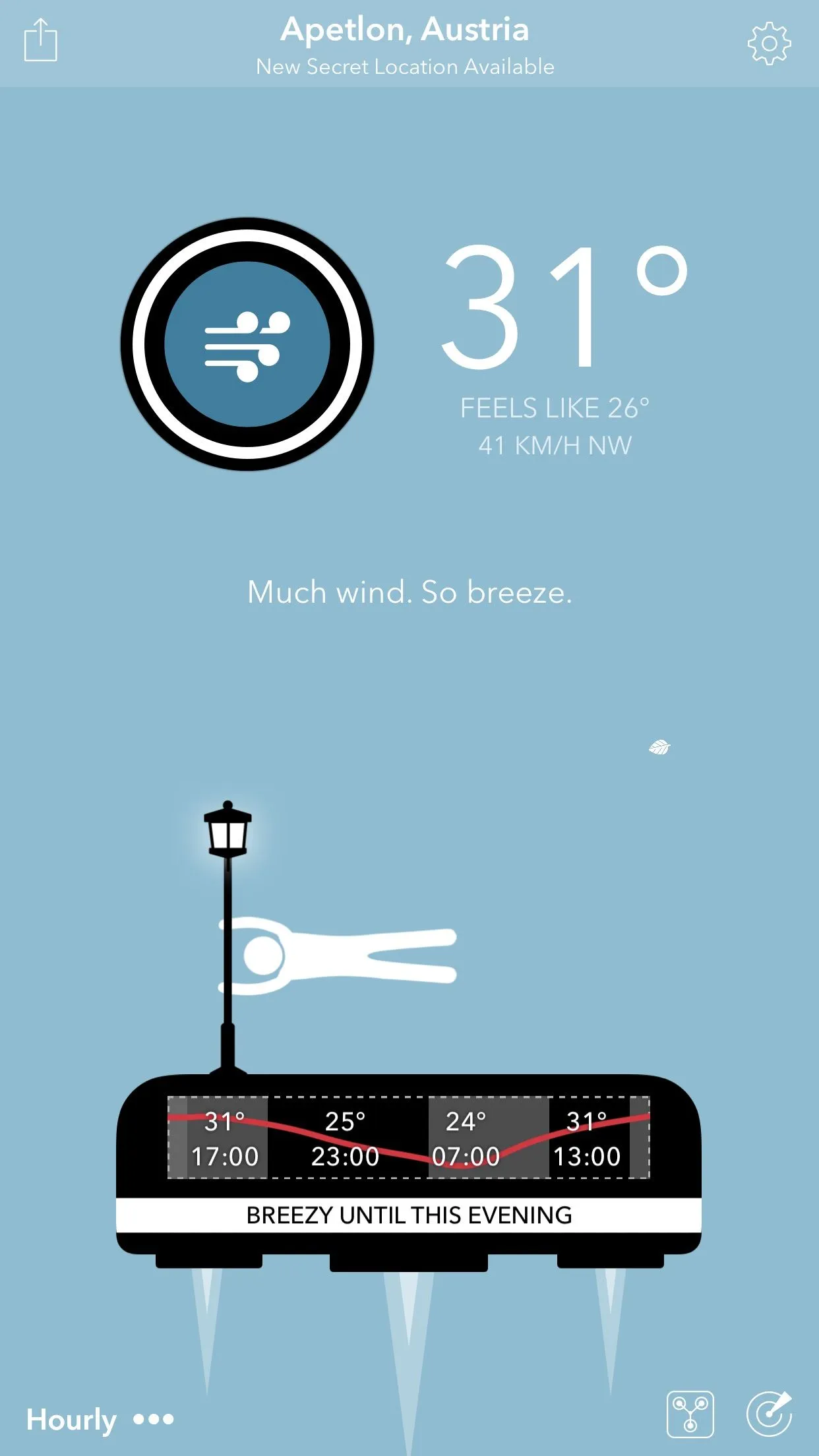Open the settings gear

(x=769, y=44)
